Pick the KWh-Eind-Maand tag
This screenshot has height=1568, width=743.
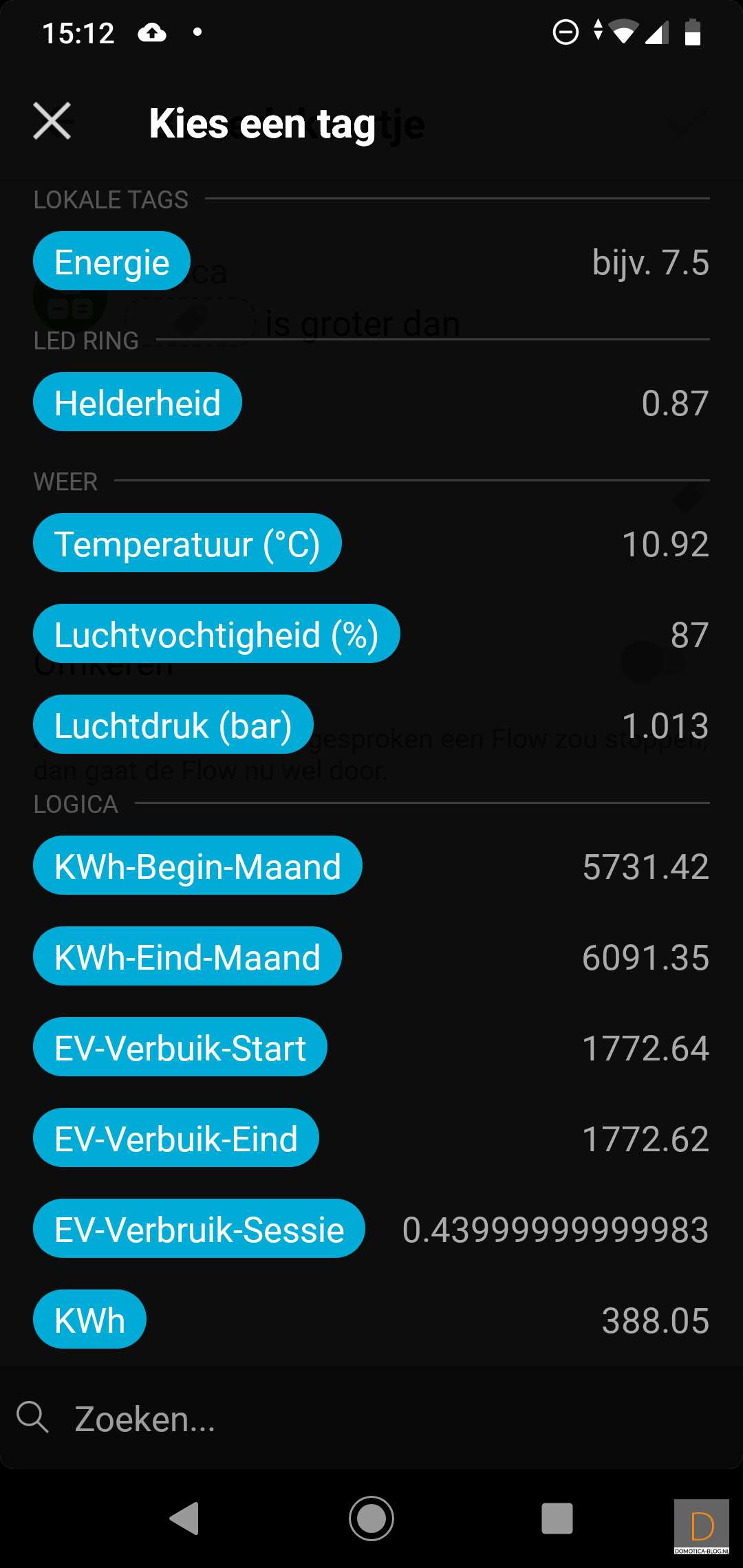coord(187,957)
